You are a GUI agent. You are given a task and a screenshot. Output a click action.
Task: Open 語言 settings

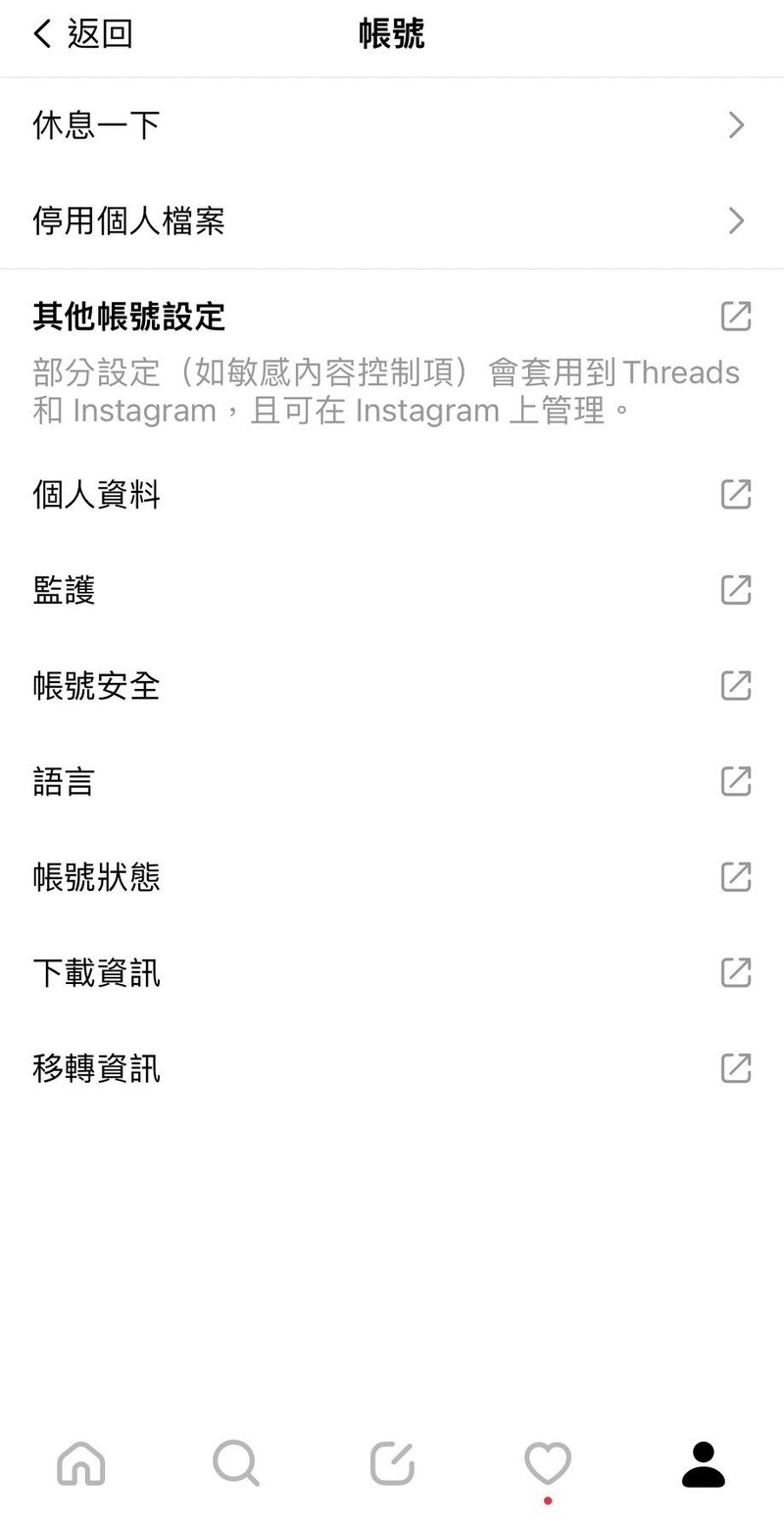click(x=392, y=782)
